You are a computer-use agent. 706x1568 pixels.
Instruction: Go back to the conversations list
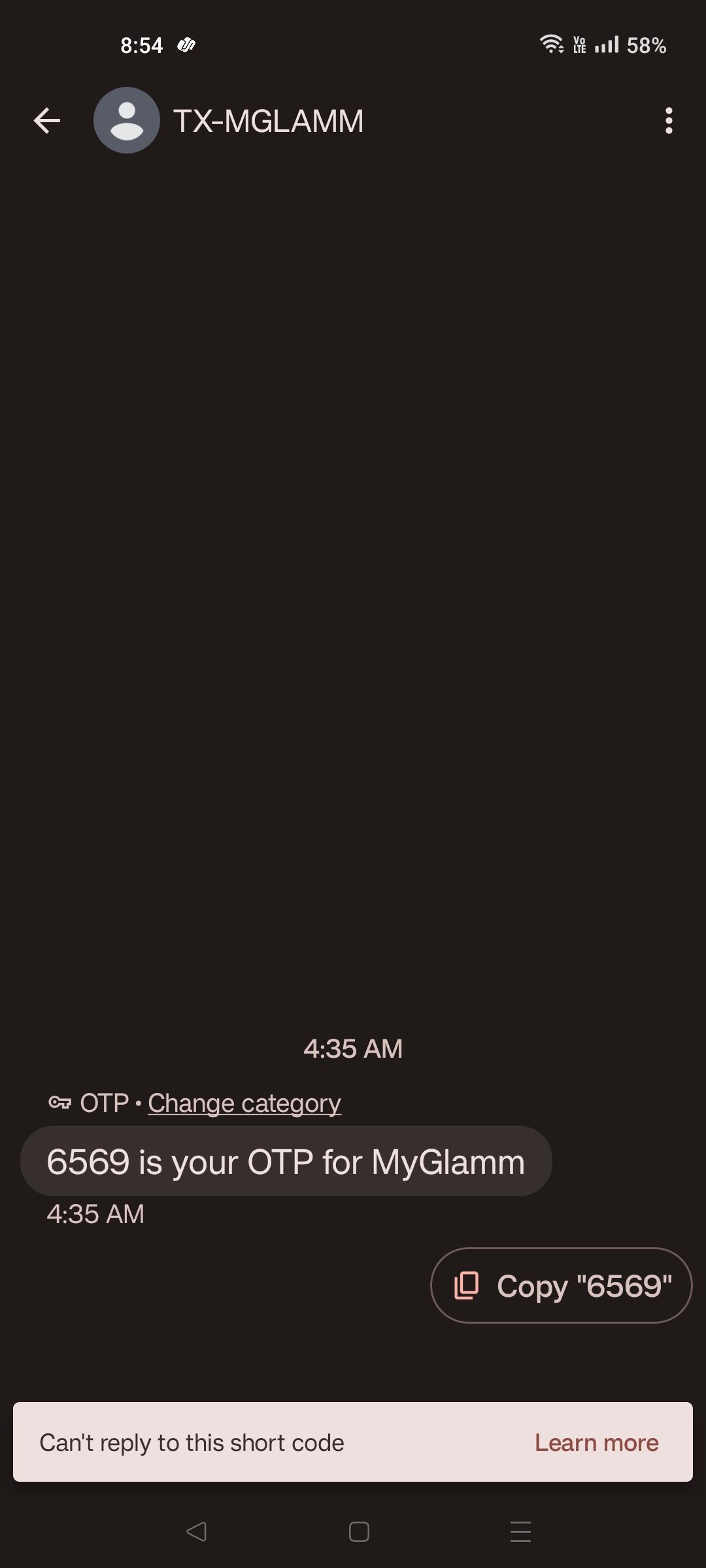point(47,121)
